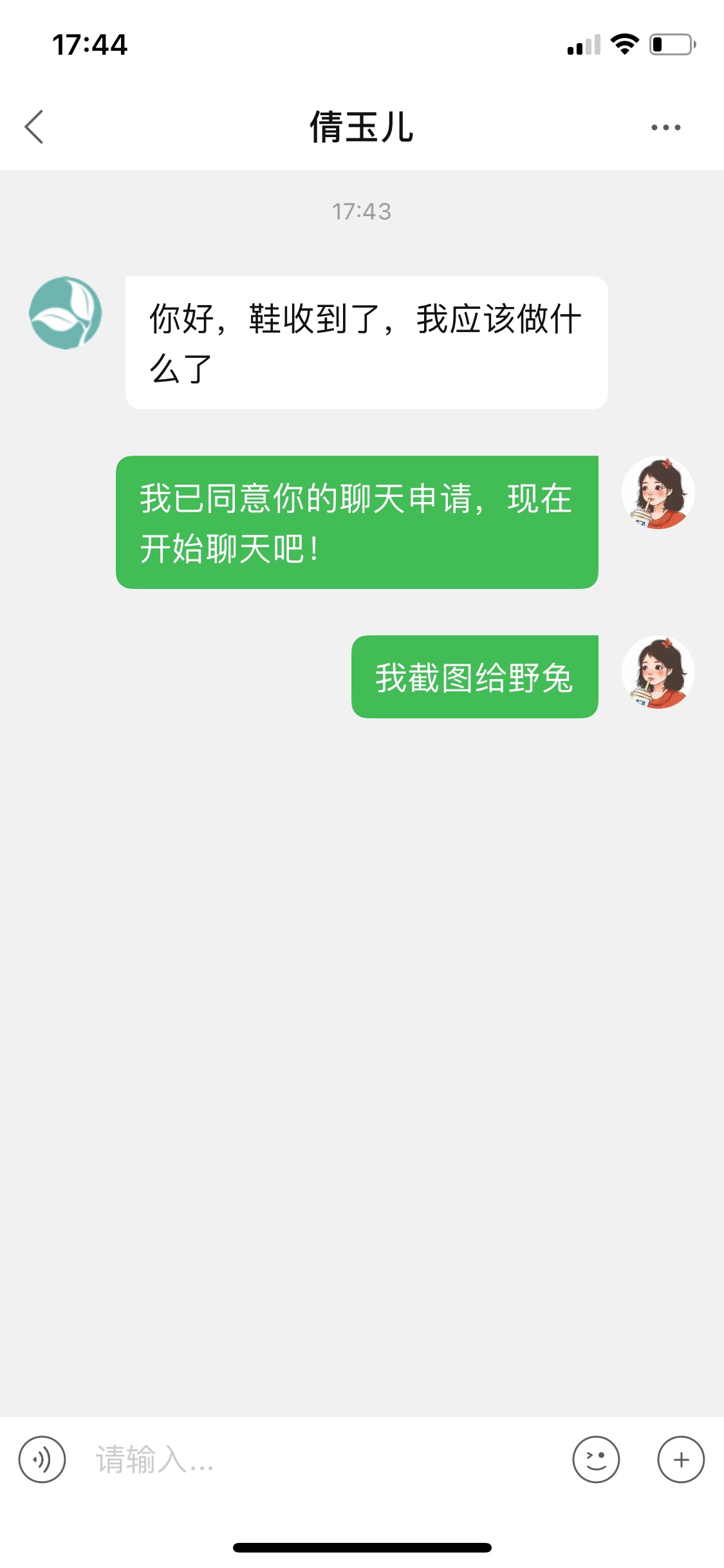Screen dimensions: 724x1568
Task: View 倩玉儿's green leaf avatar profile
Action: click(x=66, y=313)
